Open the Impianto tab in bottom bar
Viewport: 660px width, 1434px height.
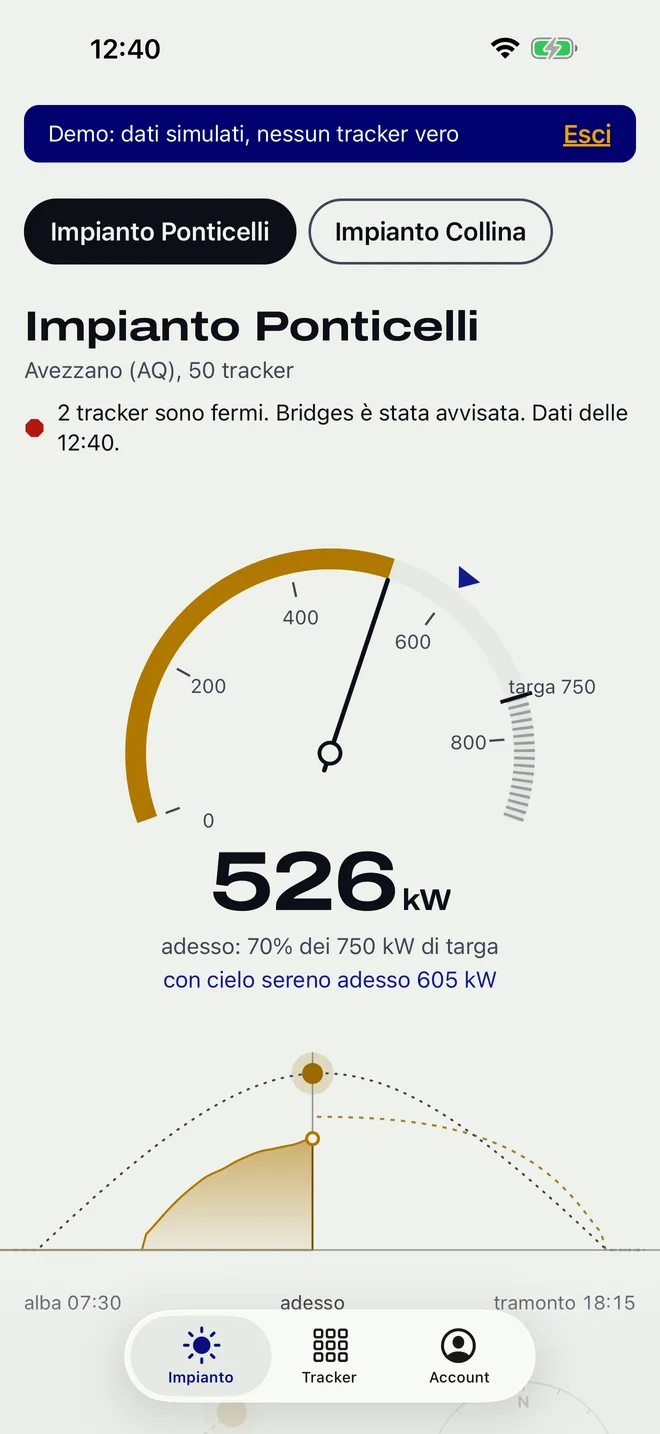pyautogui.click(x=201, y=1356)
